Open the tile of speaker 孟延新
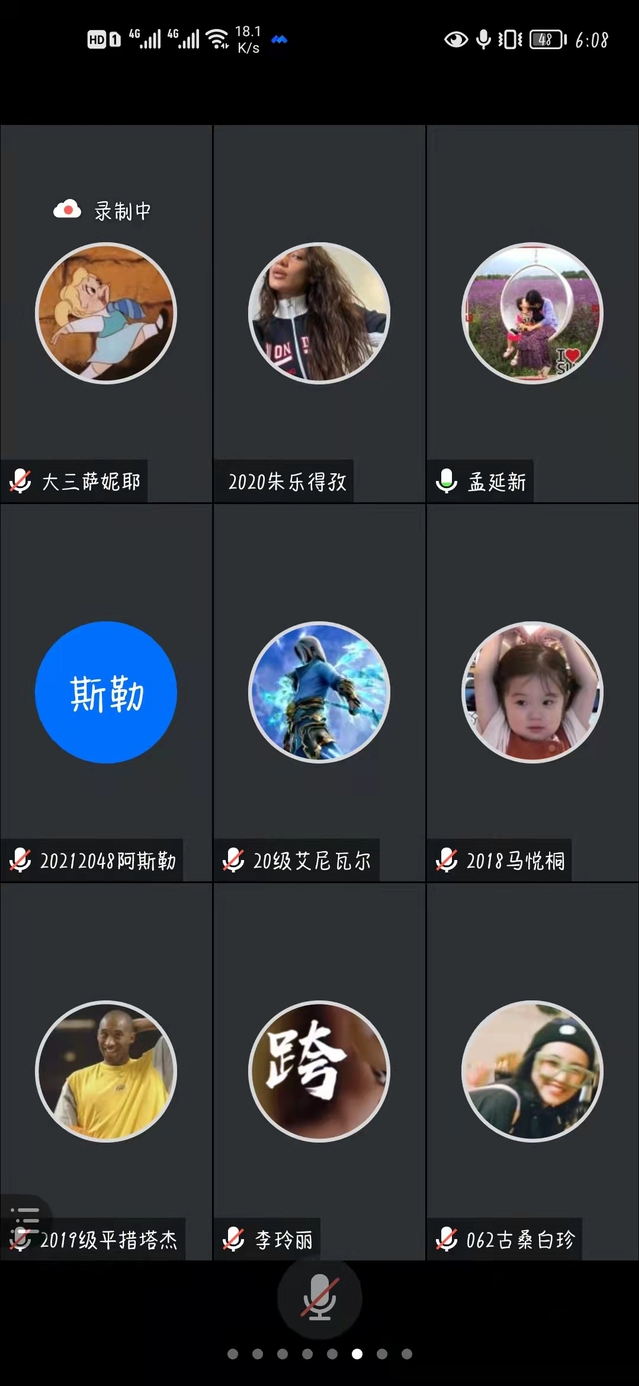The image size is (639, 1386). (x=532, y=314)
